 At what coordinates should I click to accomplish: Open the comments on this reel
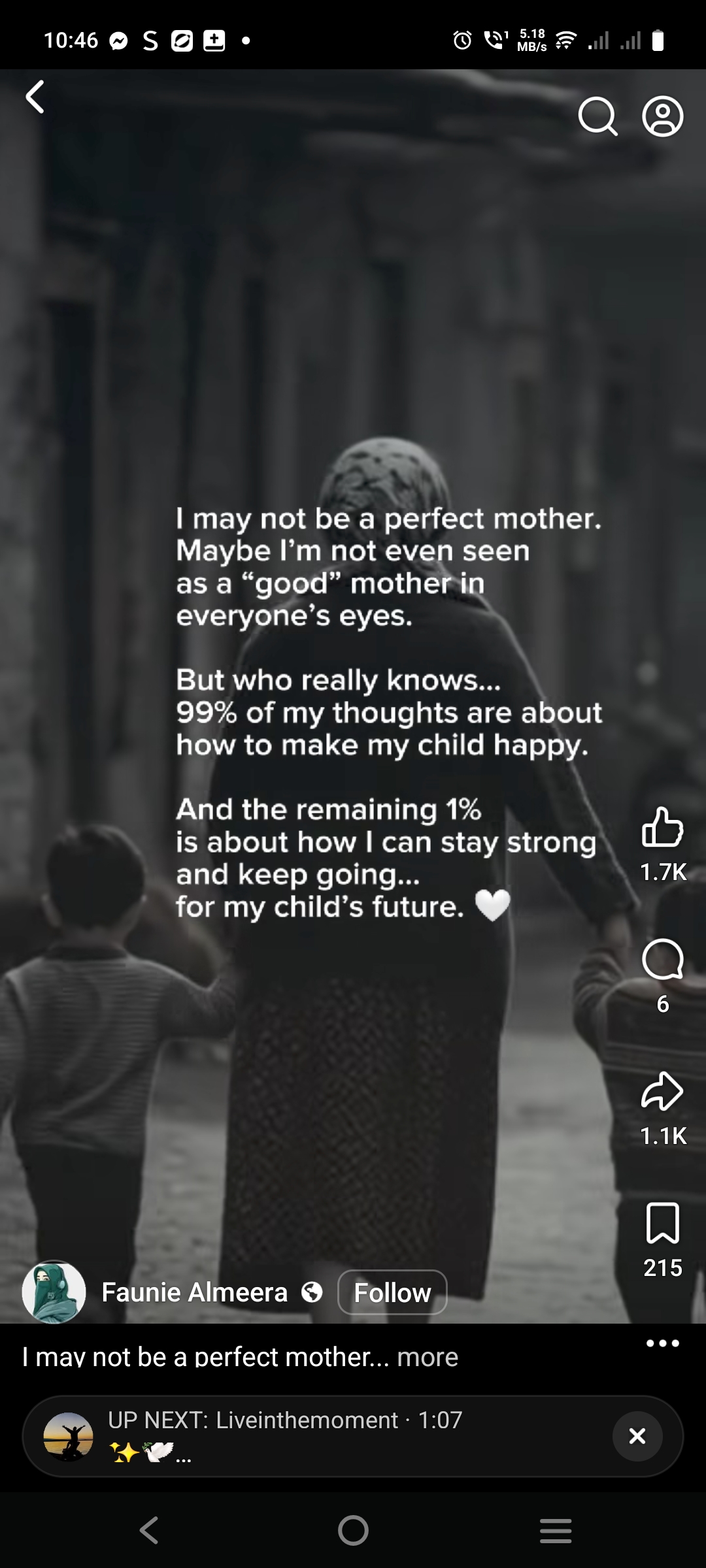coord(662,960)
